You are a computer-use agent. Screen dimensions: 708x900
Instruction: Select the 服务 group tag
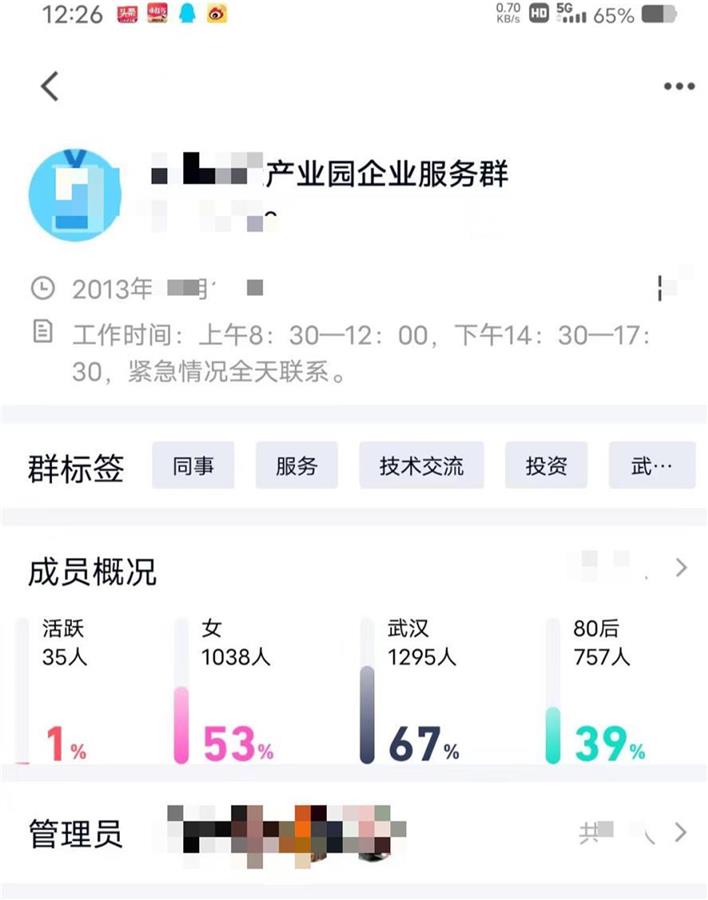point(297,466)
